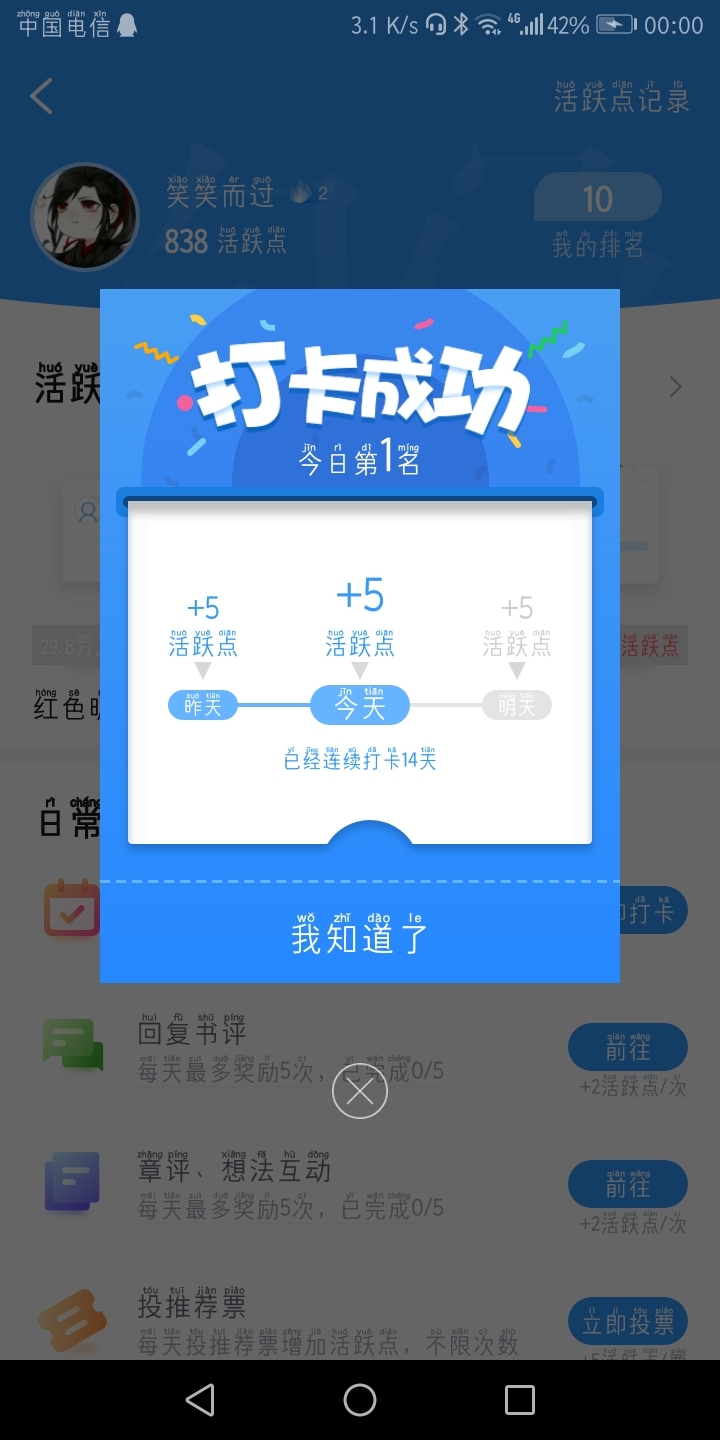
Task: Dismiss the popup with the X icon
Action: tap(360, 1092)
